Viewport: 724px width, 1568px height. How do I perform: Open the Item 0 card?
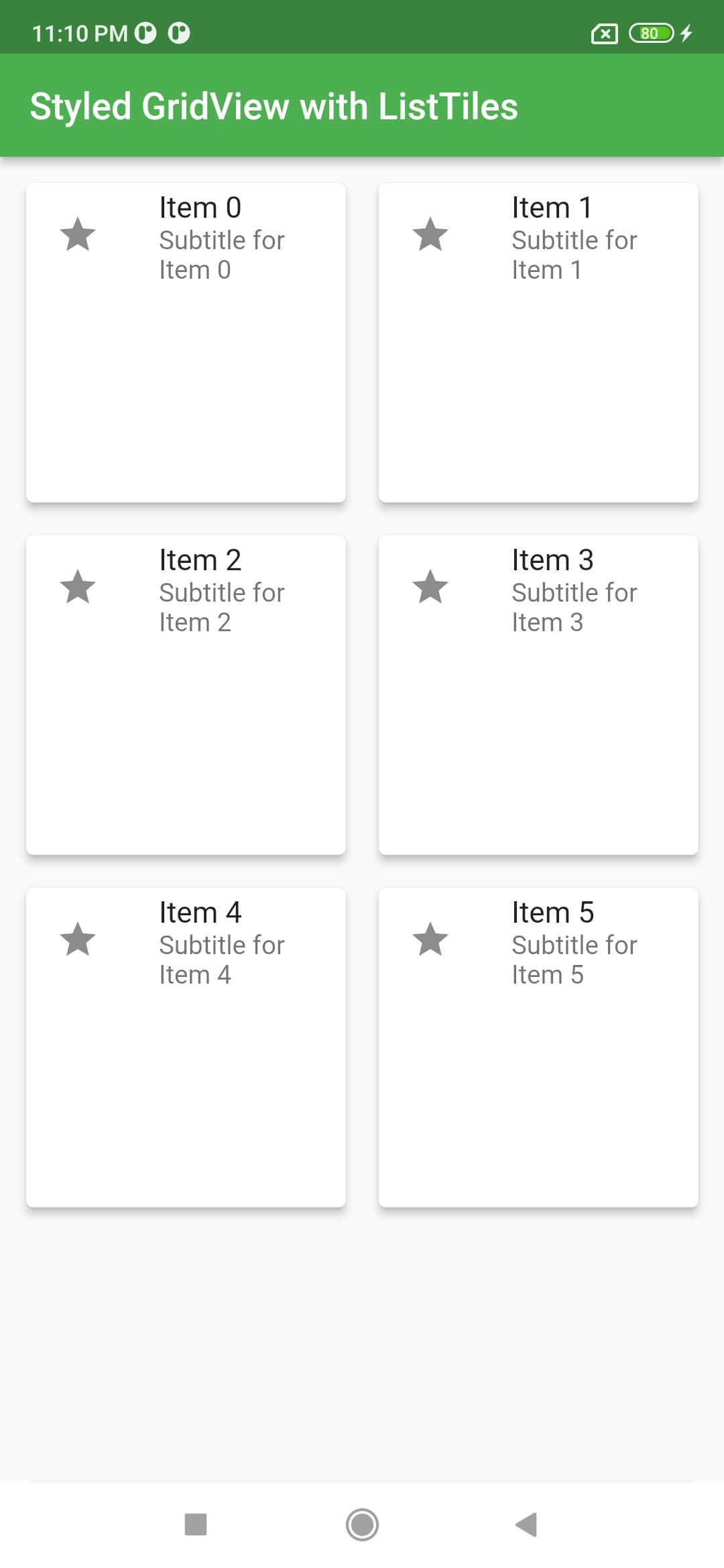tap(186, 342)
